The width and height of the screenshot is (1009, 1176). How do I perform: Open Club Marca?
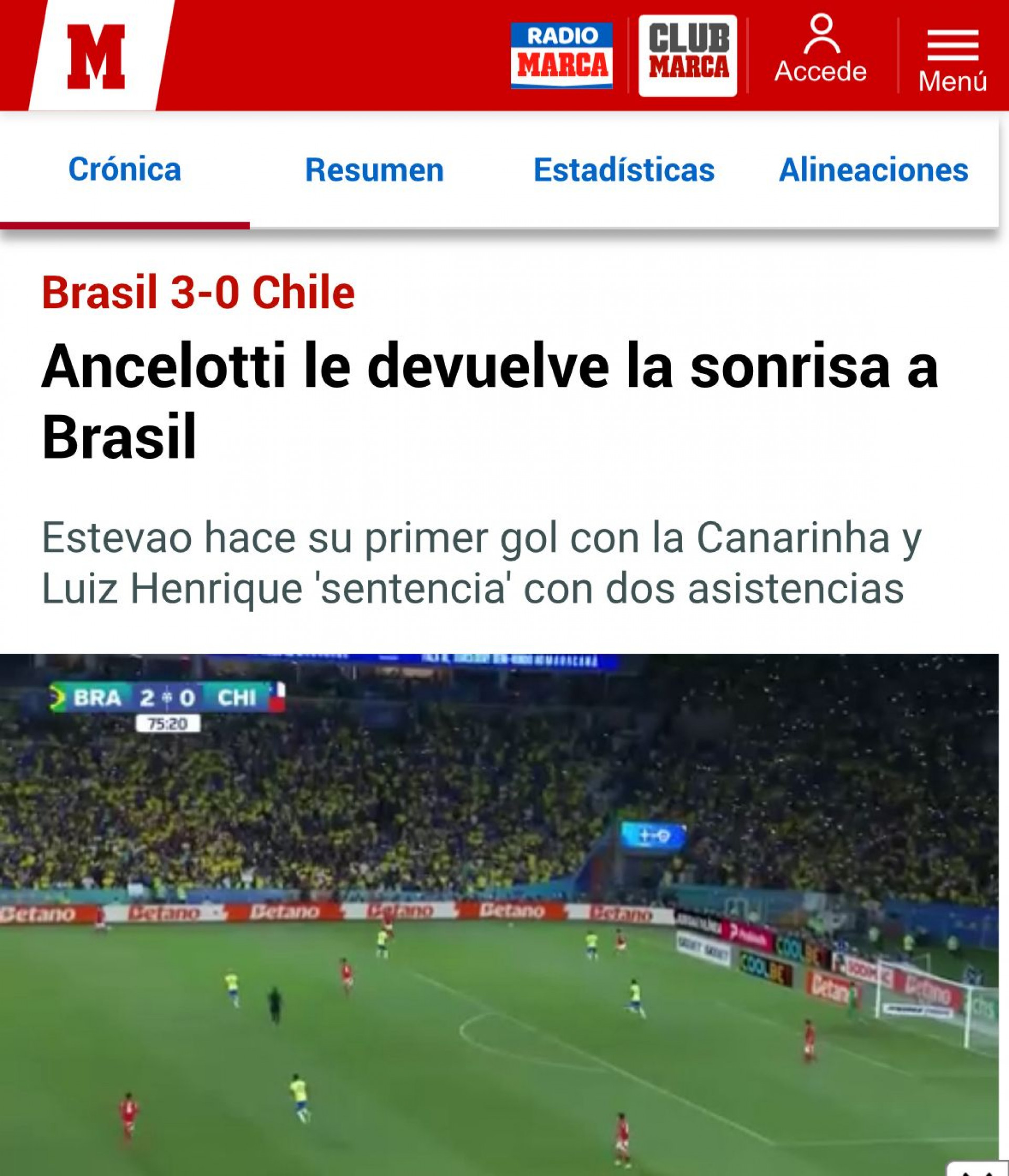[x=688, y=56]
